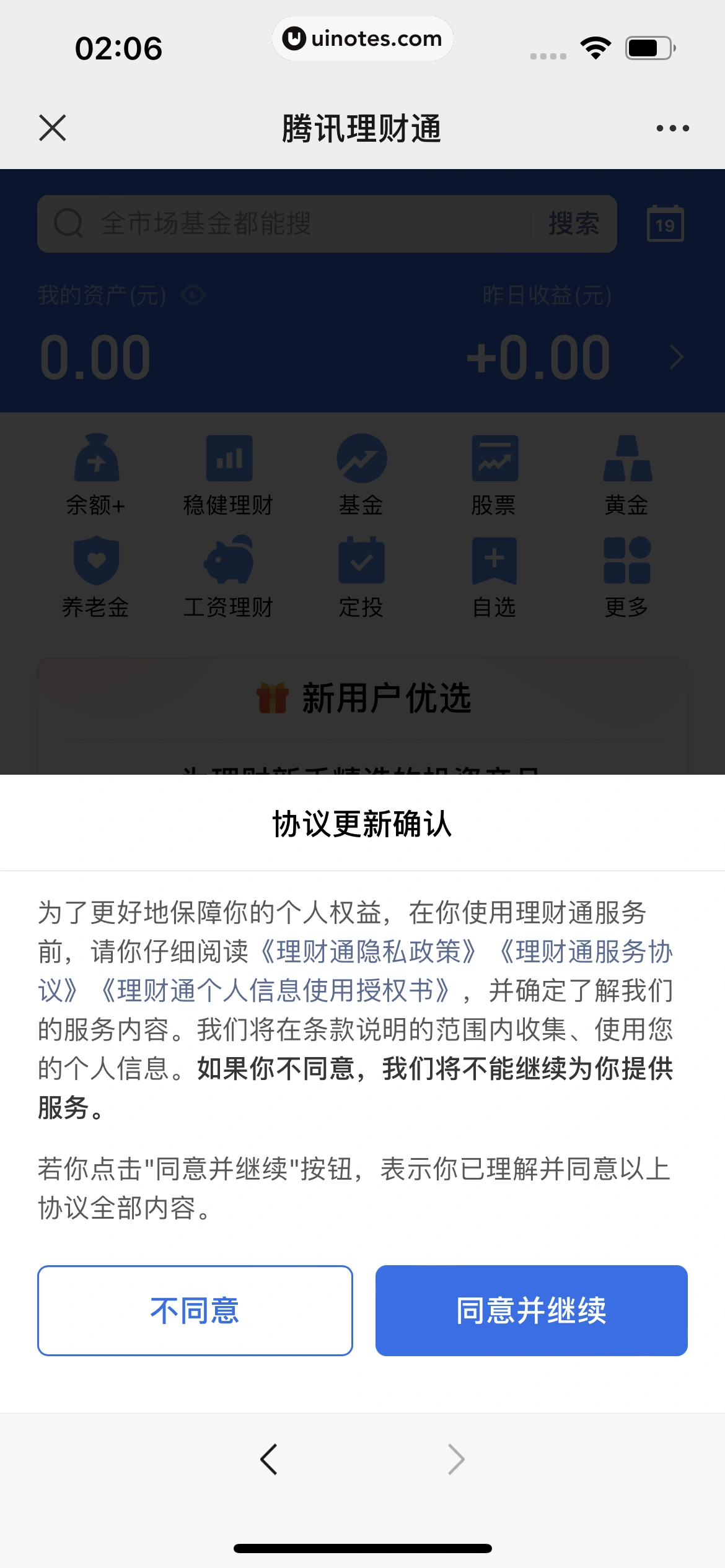Open 更多 grid icon for additional features
Image resolution: width=725 pixels, height=1568 pixels.
(628, 562)
